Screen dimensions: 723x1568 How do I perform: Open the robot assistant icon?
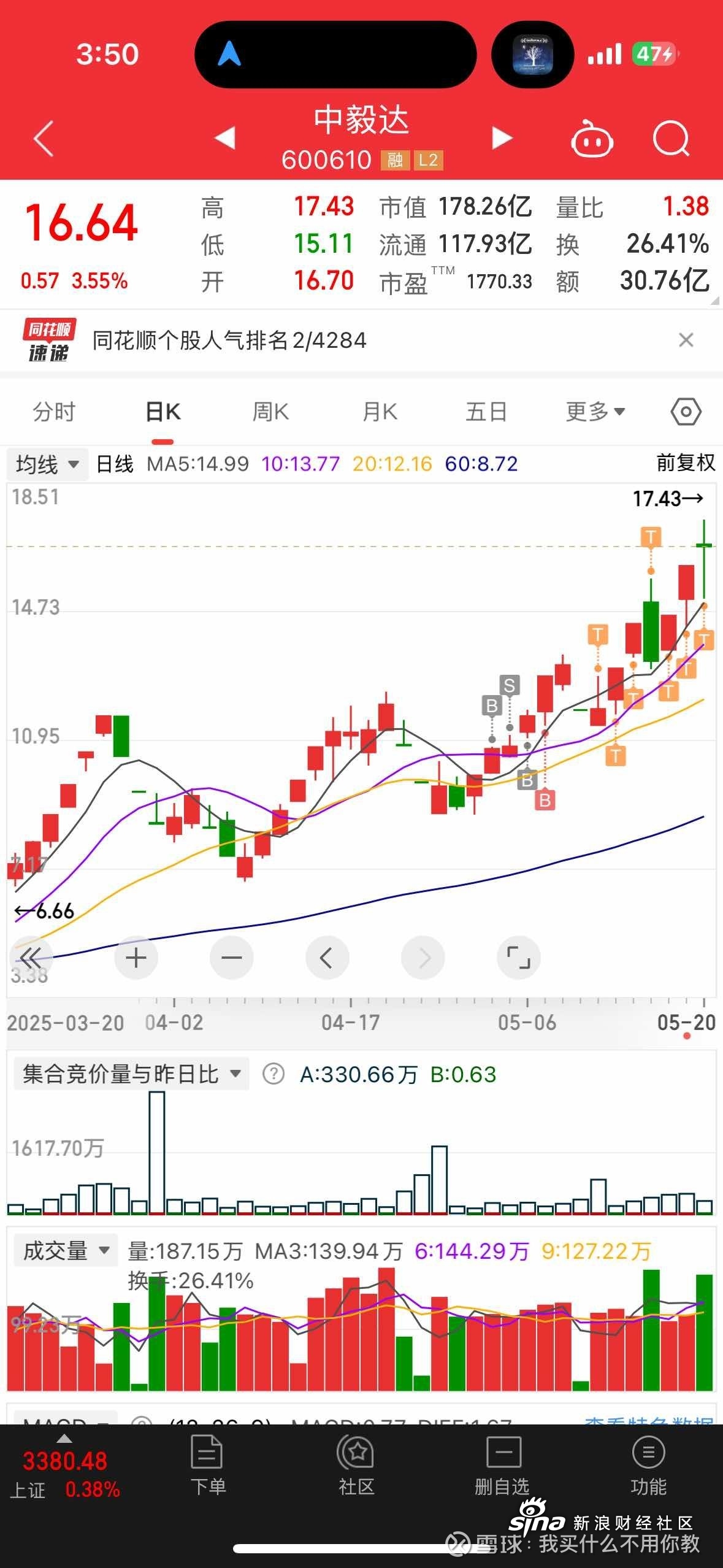coord(592,139)
